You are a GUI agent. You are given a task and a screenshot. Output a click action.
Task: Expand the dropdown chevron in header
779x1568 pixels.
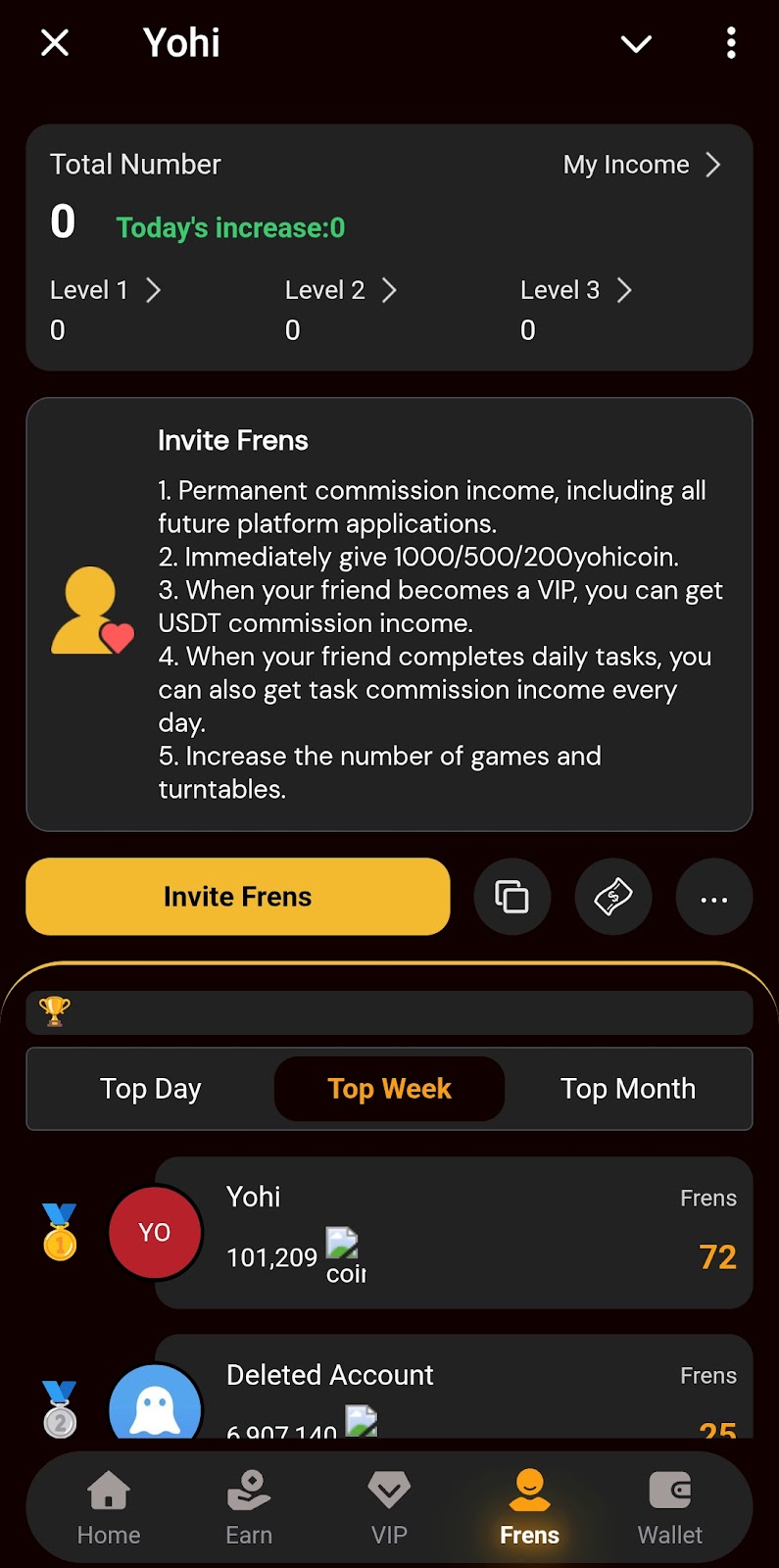tap(636, 43)
